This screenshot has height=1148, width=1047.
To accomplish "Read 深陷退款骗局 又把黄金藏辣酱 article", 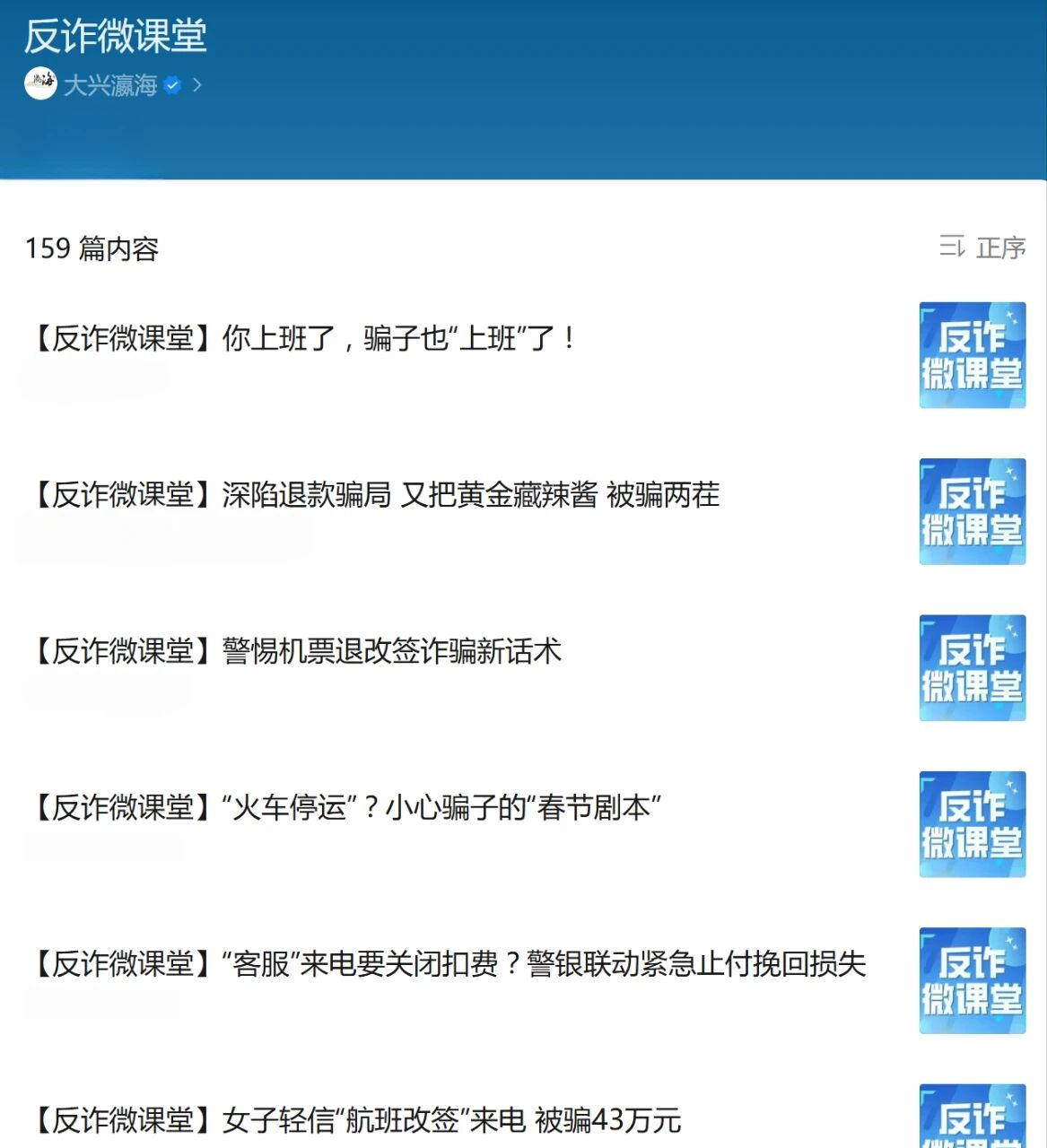I will (x=377, y=495).
